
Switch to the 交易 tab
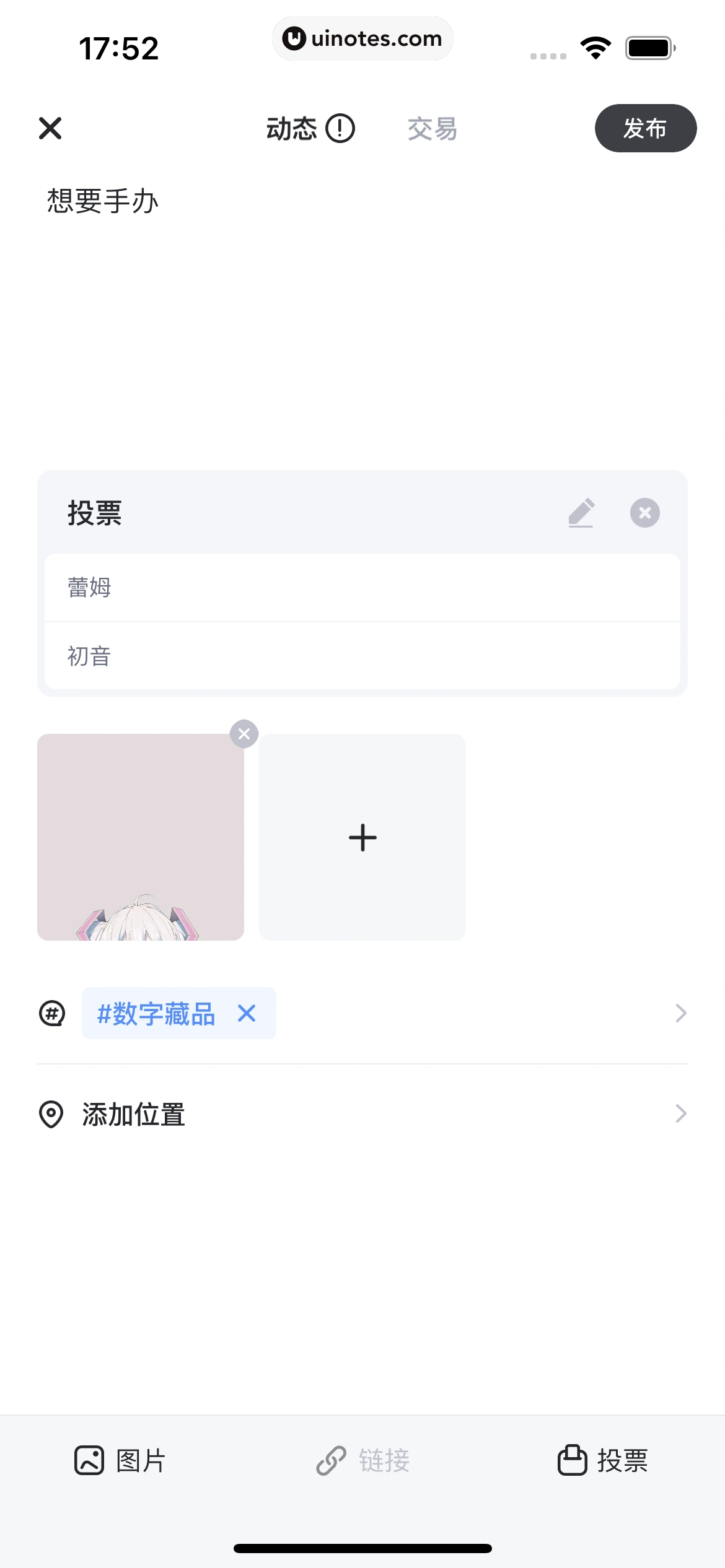click(x=432, y=129)
